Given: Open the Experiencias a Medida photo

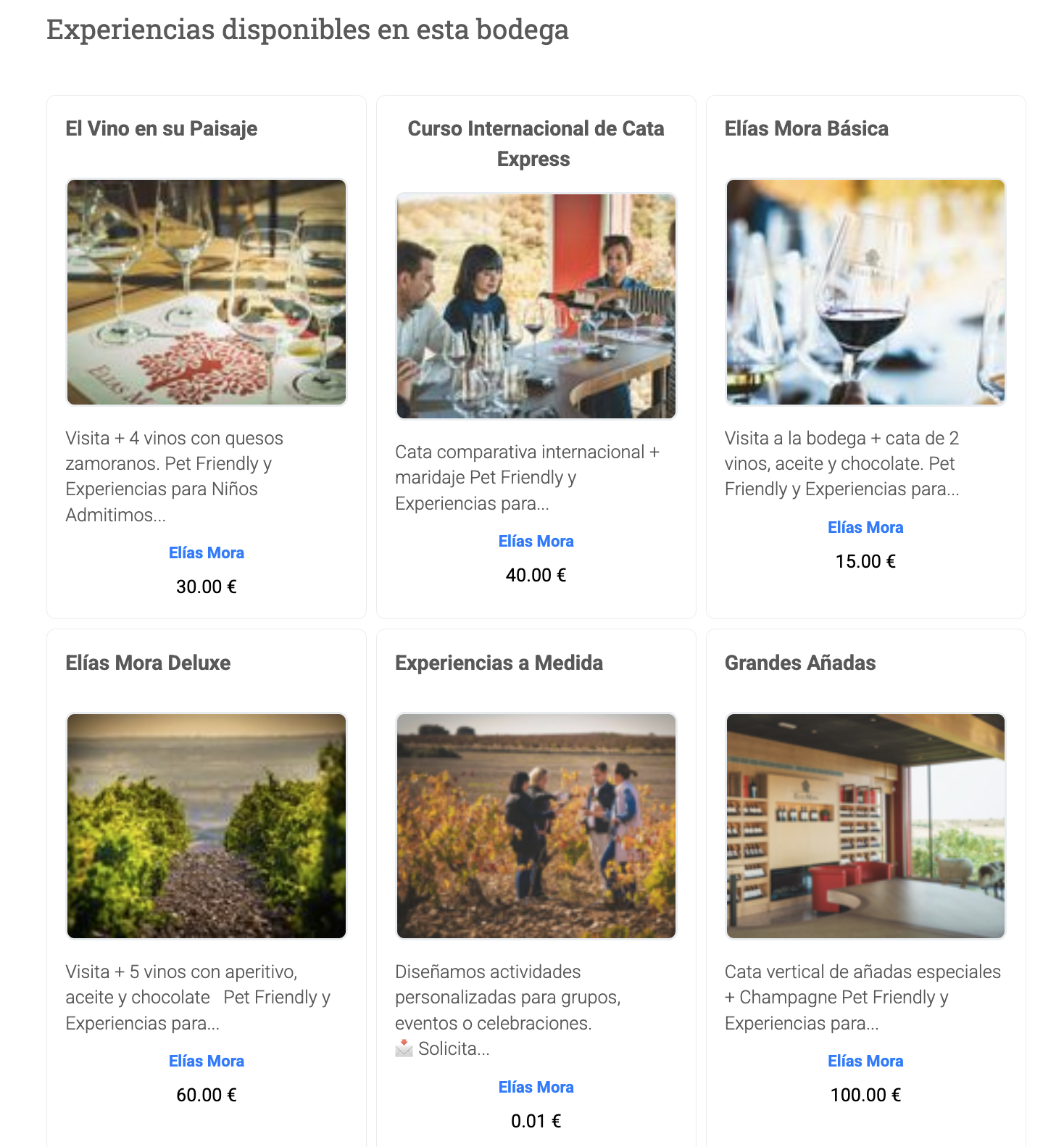Looking at the screenshot, I should click(536, 826).
